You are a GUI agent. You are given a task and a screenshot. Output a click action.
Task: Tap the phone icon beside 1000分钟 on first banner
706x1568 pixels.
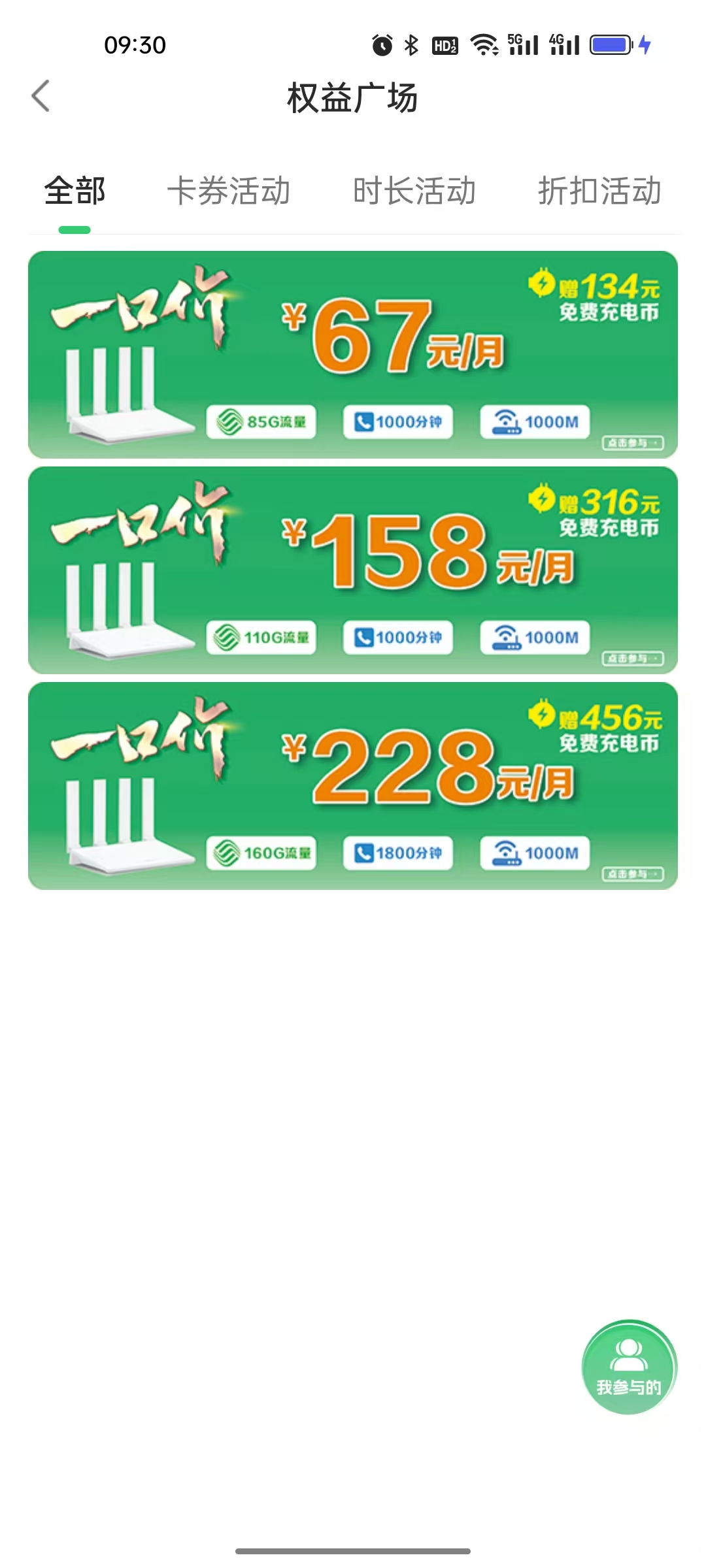pos(365,423)
